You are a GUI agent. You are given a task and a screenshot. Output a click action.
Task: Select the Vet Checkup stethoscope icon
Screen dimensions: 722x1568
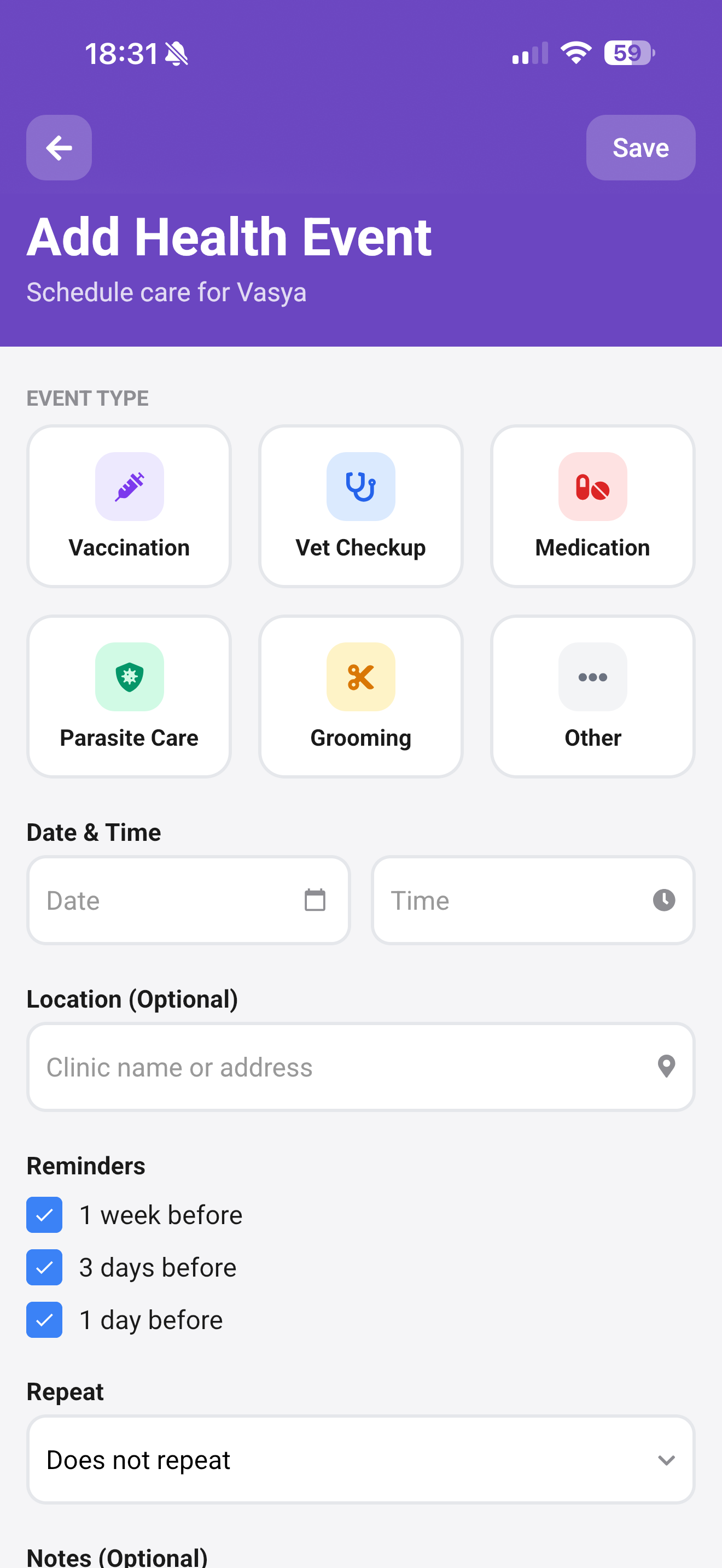coord(360,487)
